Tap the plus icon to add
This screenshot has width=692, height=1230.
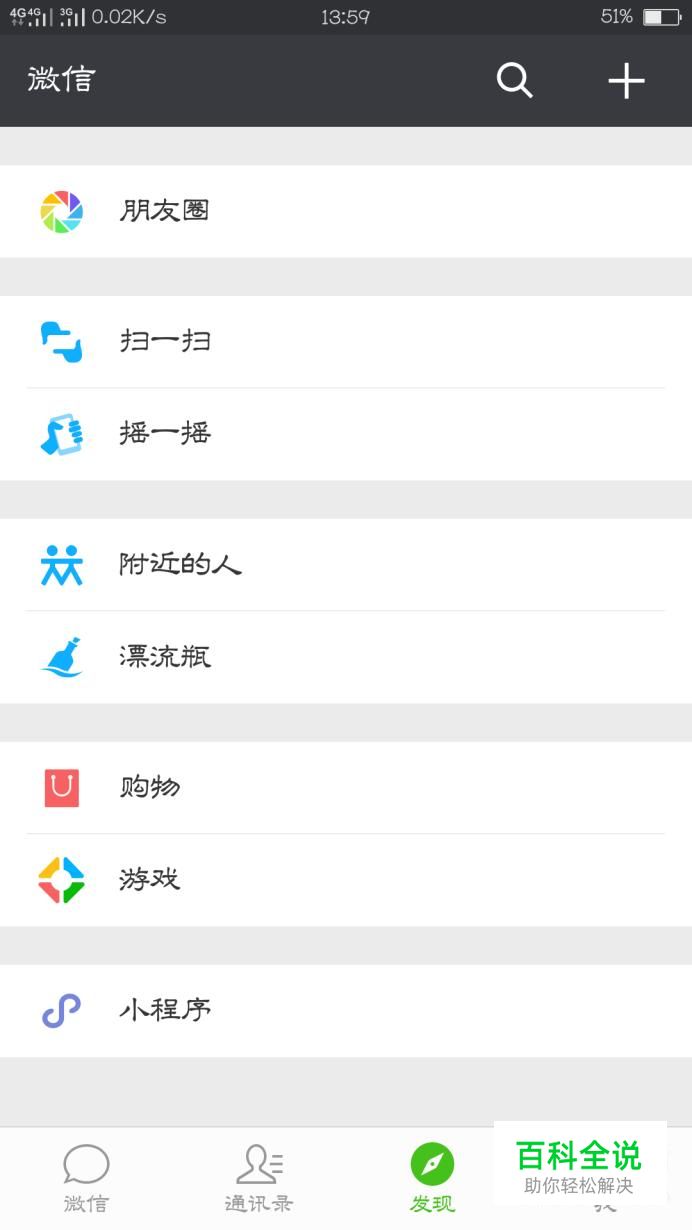626,81
